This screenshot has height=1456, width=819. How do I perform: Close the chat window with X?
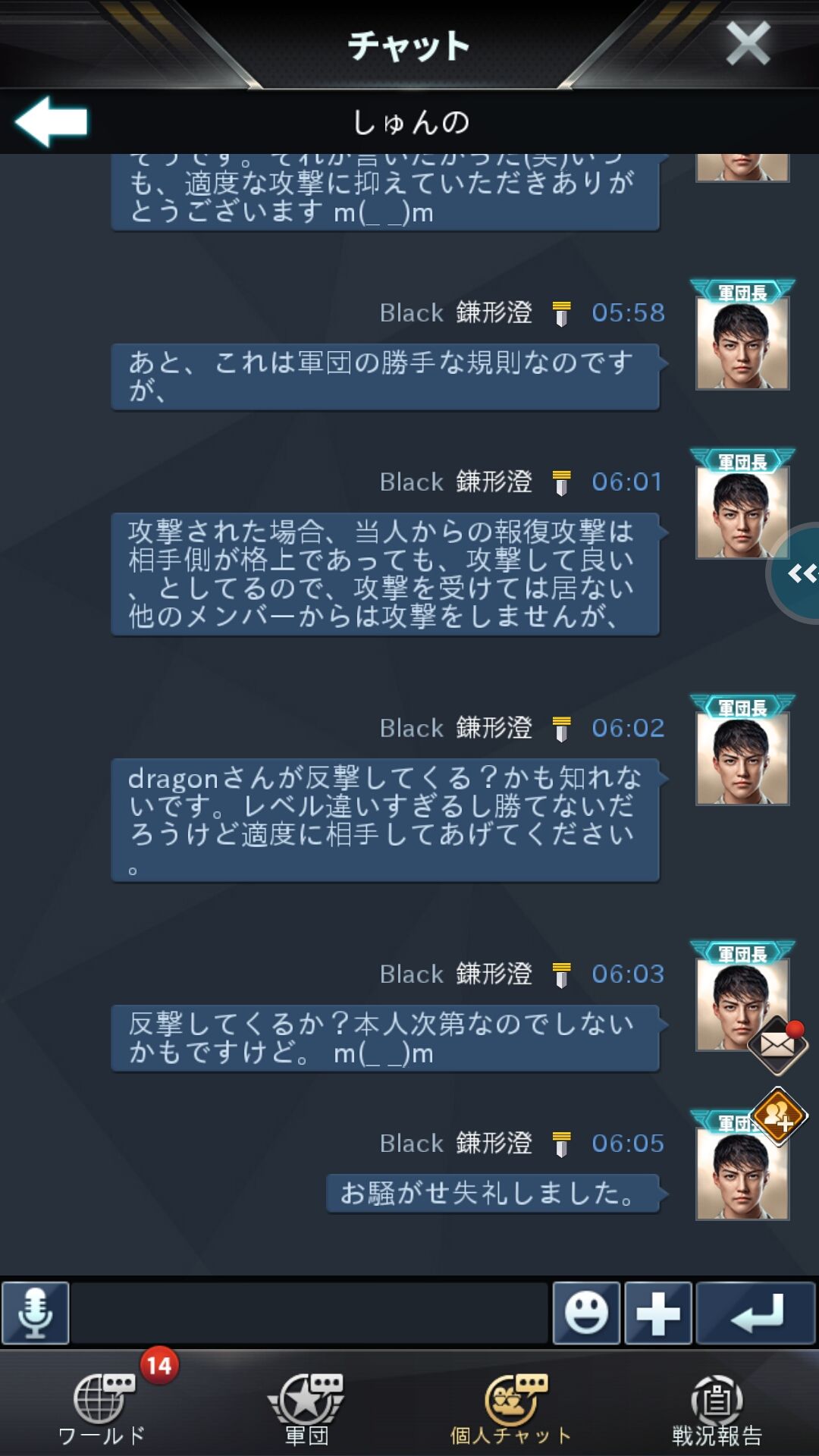pos(747,43)
